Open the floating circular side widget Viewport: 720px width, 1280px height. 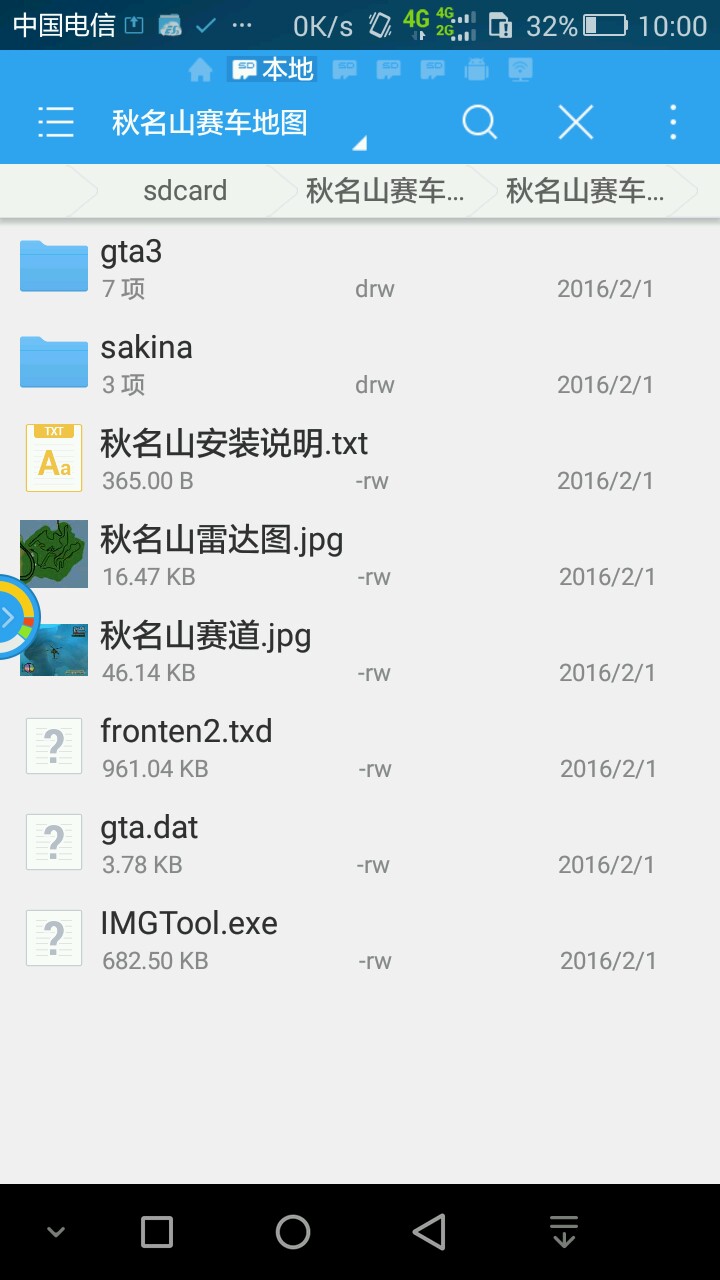tap(14, 618)
